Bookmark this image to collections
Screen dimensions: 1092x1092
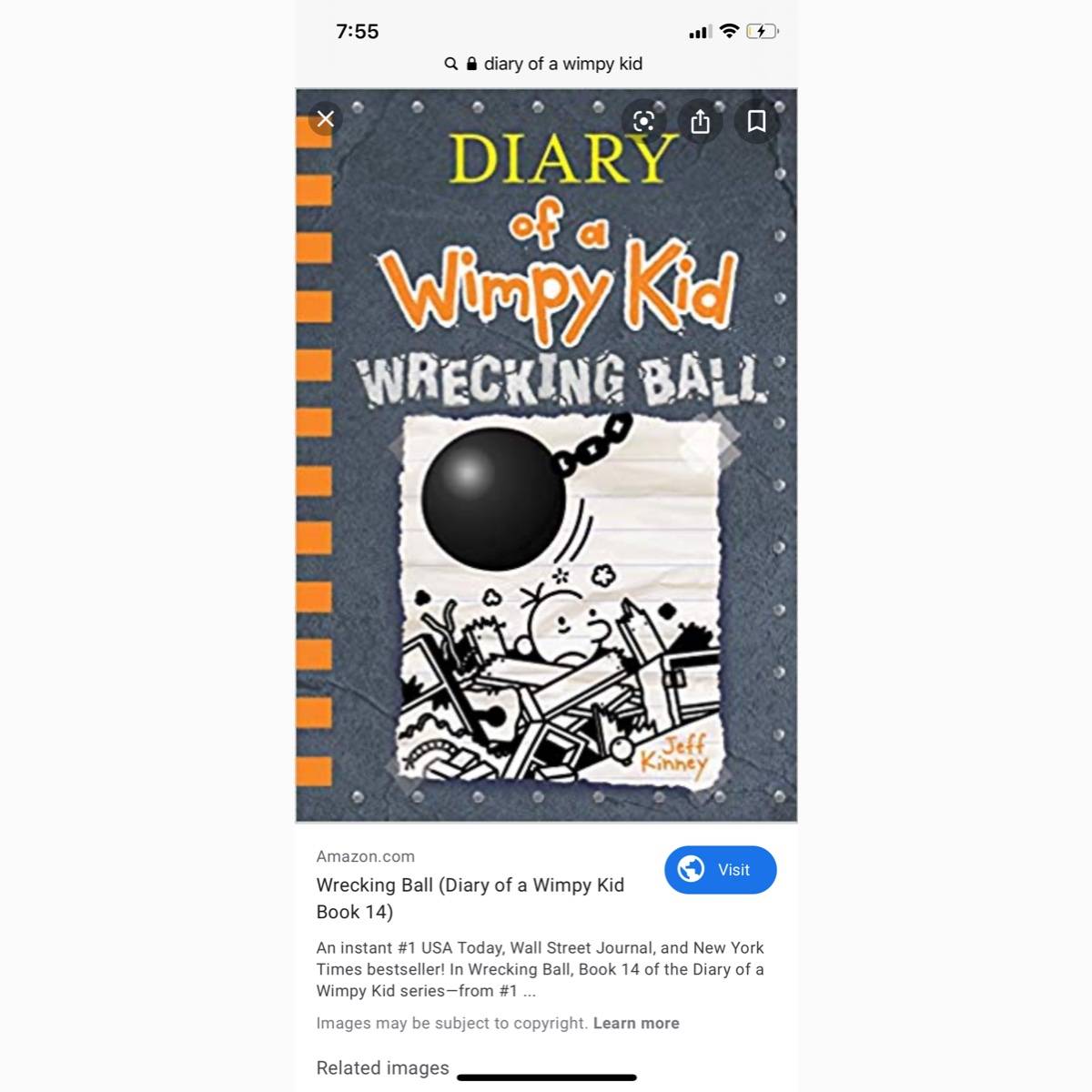click(x=756, y=121)
